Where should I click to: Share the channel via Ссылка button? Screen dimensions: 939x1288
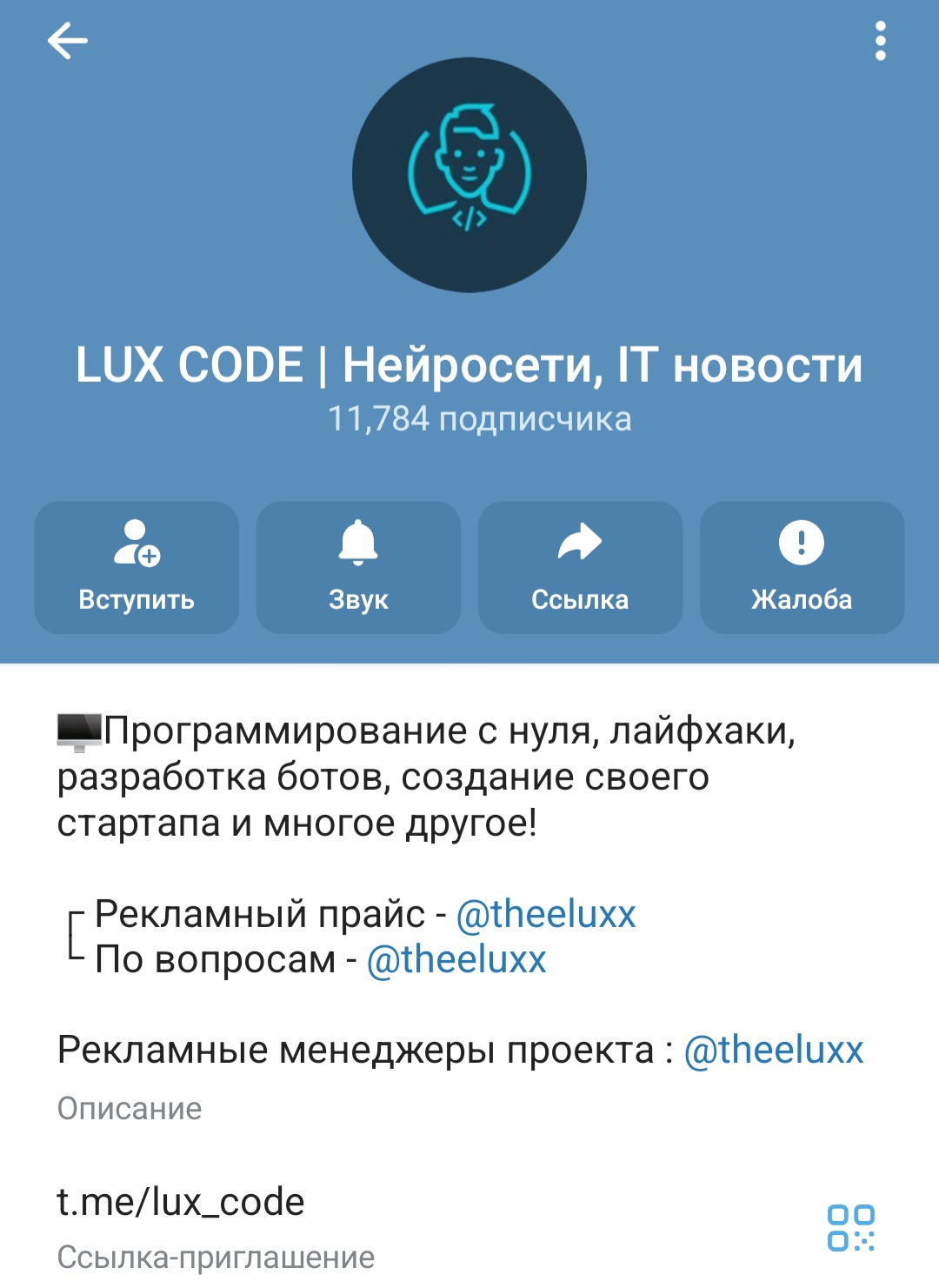pos(580,567)
